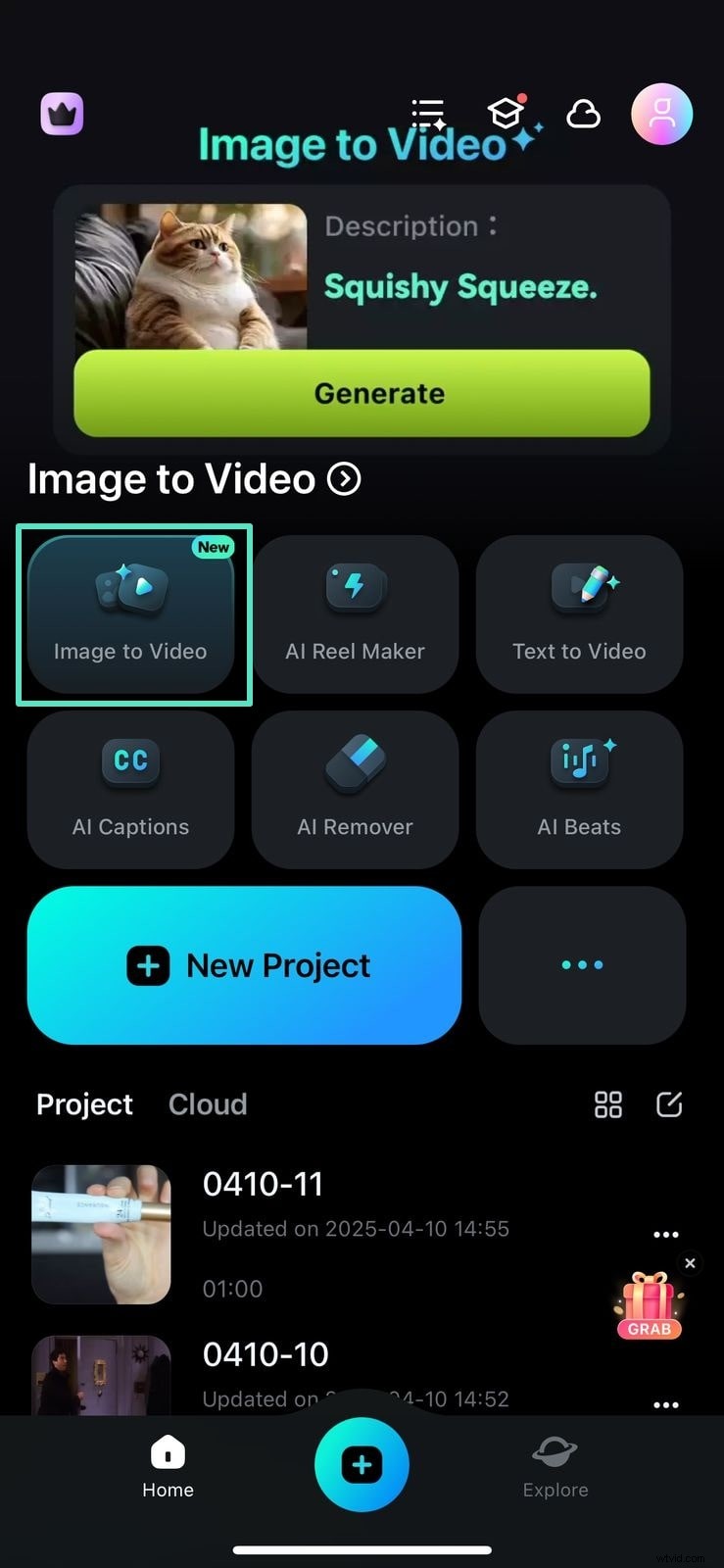Open options menu for project 0410-11

coord(666,1235)
